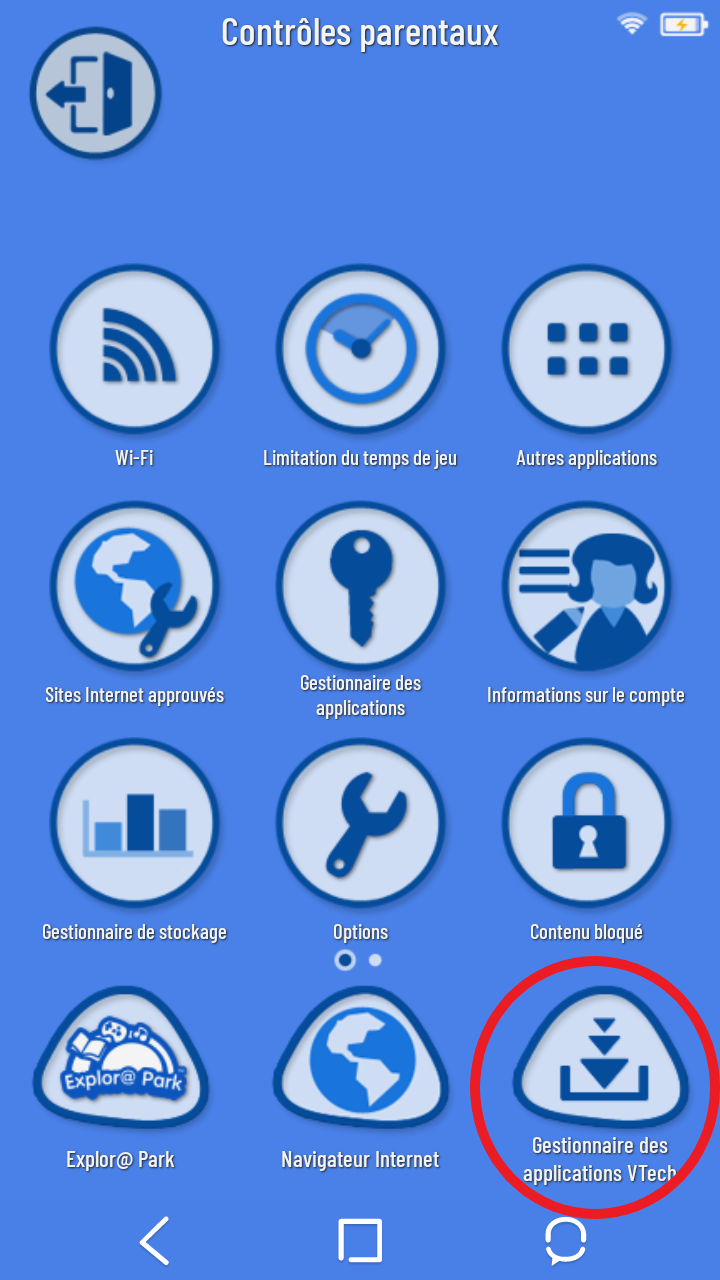Viewport: 720px width, 1280px height.
Task: Open Limitation du temps de jeu
Action: (x=360, y=348)
